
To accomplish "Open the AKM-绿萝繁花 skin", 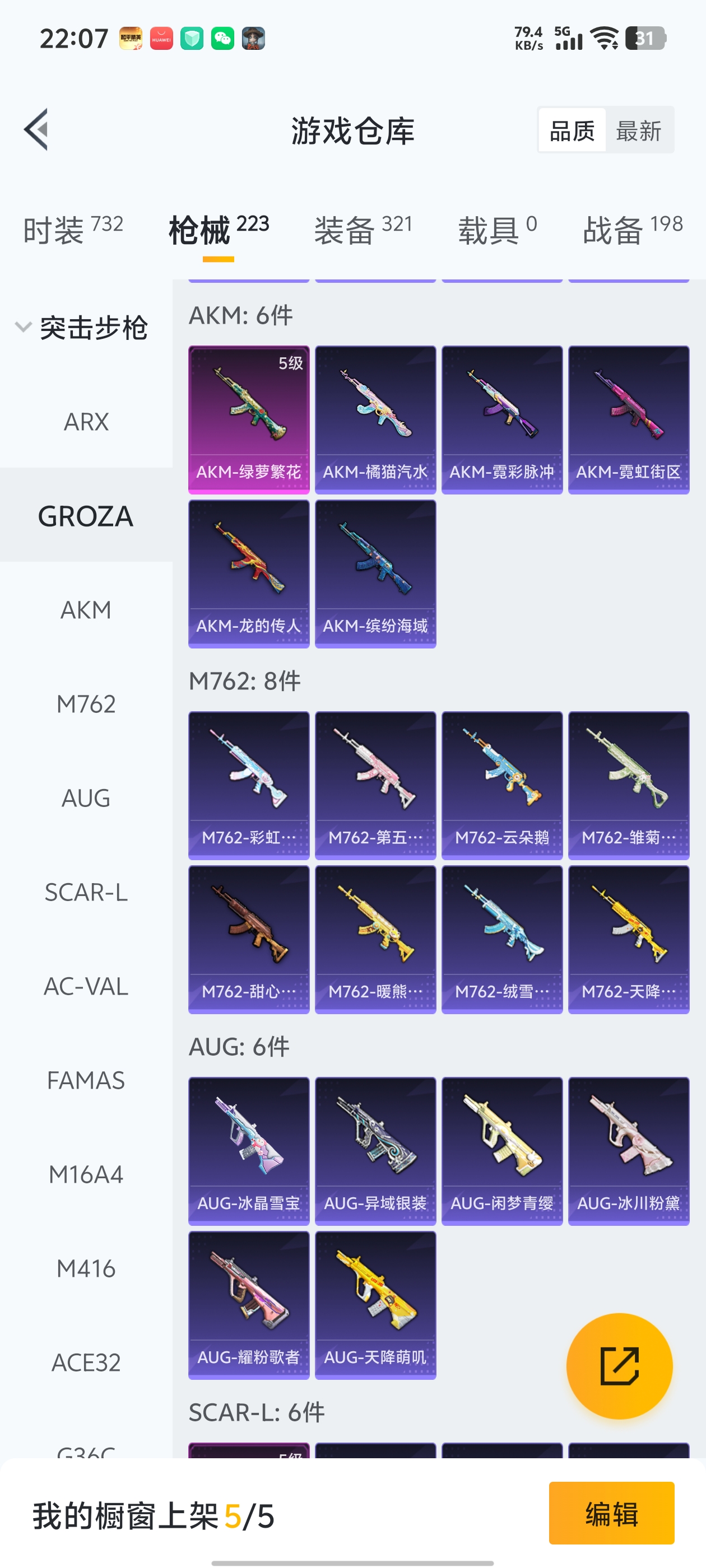I will pyautogui.click(x=249, y=419).
